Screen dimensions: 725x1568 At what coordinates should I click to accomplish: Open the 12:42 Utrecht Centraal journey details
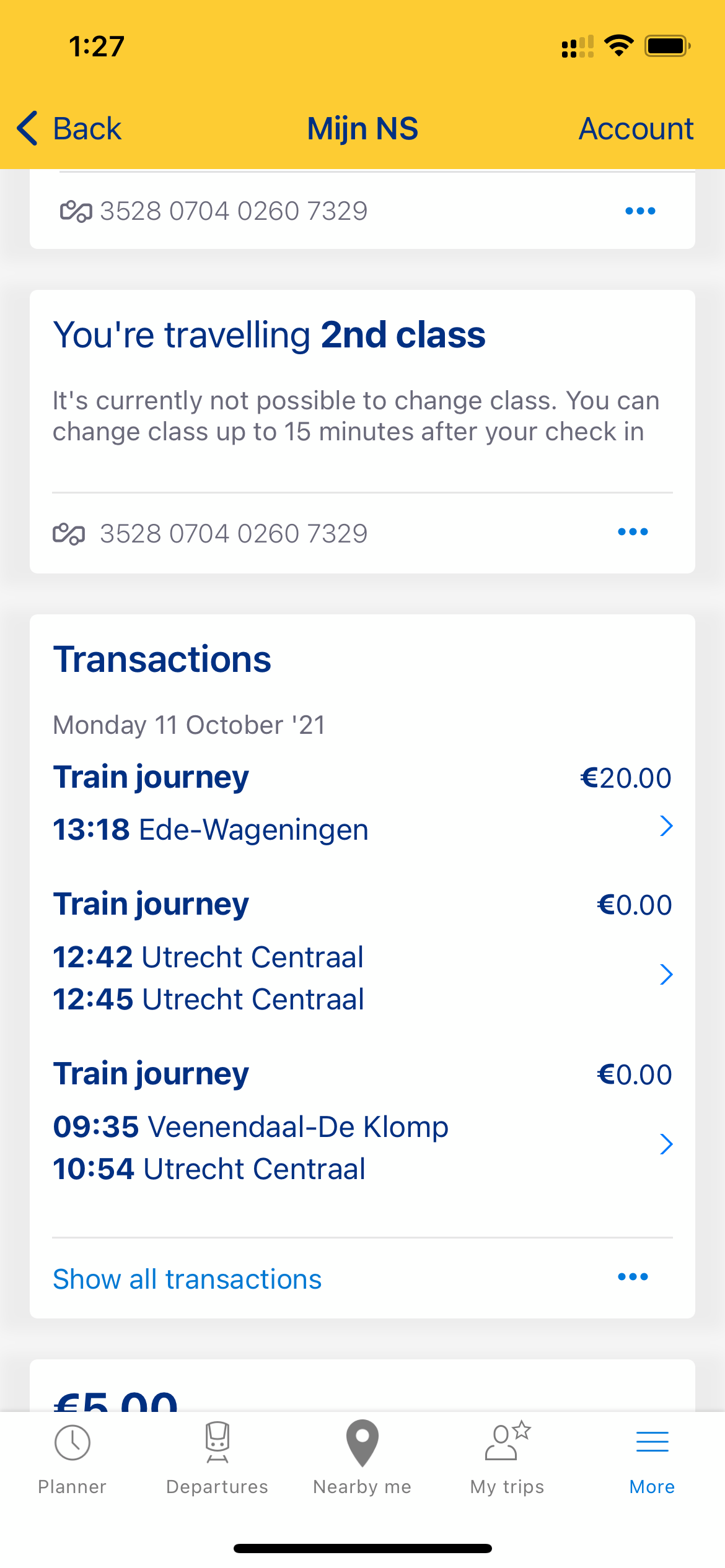[x=362, y=951]
